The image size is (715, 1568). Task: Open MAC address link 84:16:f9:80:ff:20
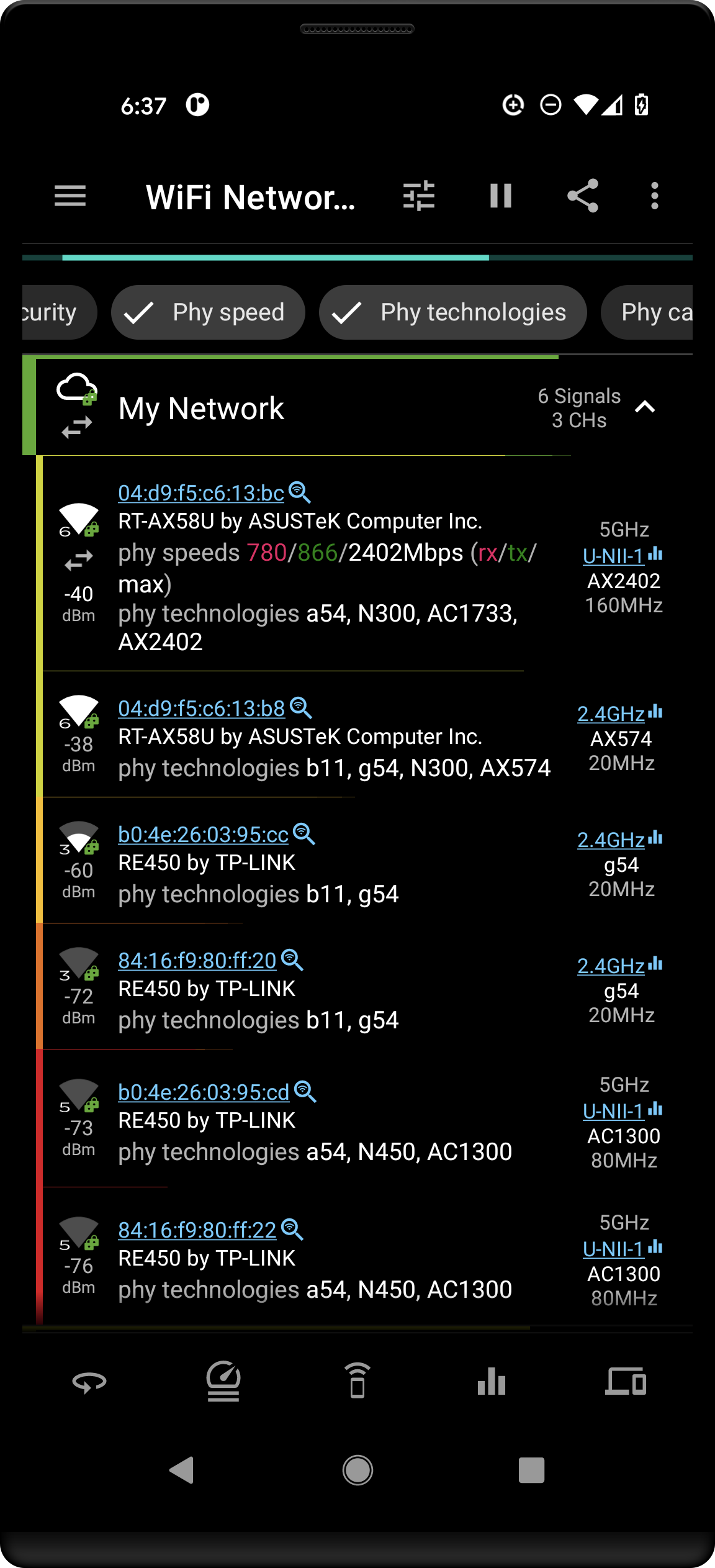coord(197,961)
